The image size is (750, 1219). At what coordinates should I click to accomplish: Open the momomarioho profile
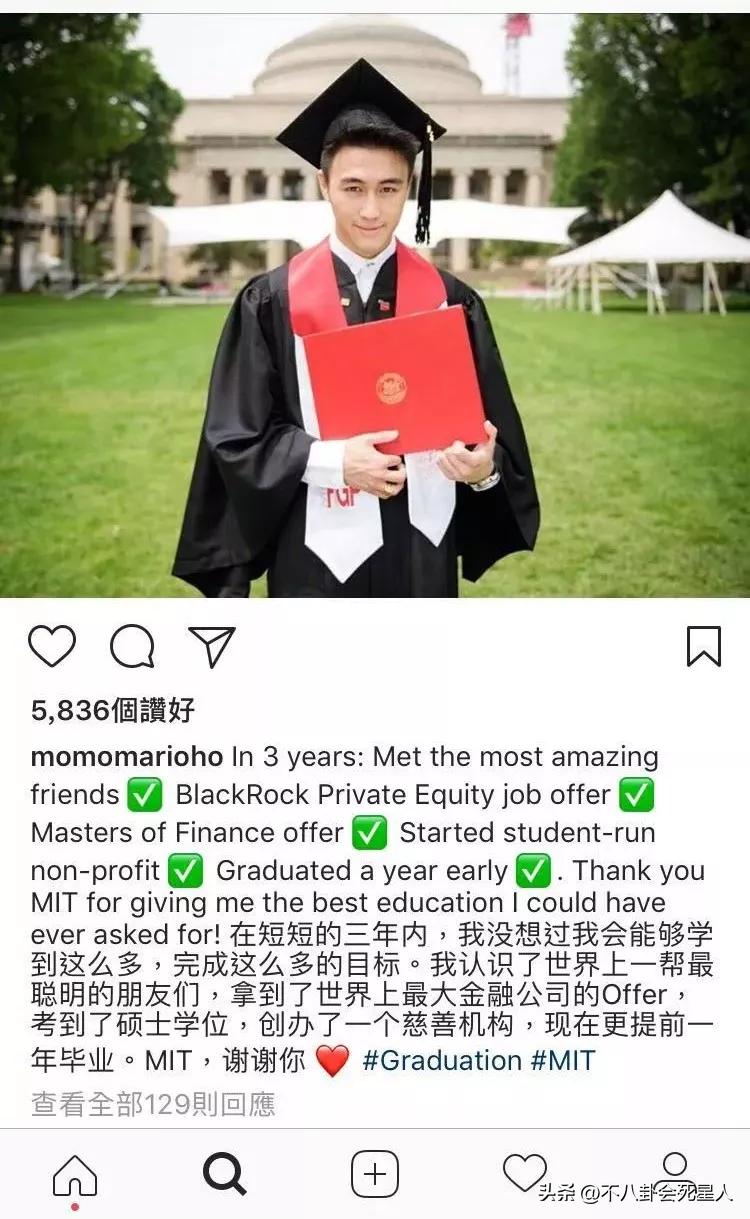tap(128, 757)
